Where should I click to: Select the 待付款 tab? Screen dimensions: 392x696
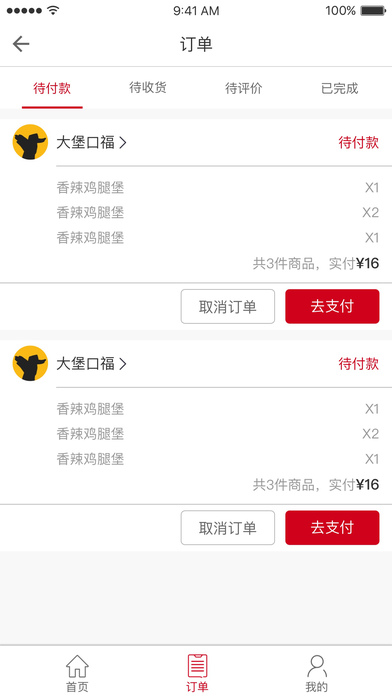[52, 88]
